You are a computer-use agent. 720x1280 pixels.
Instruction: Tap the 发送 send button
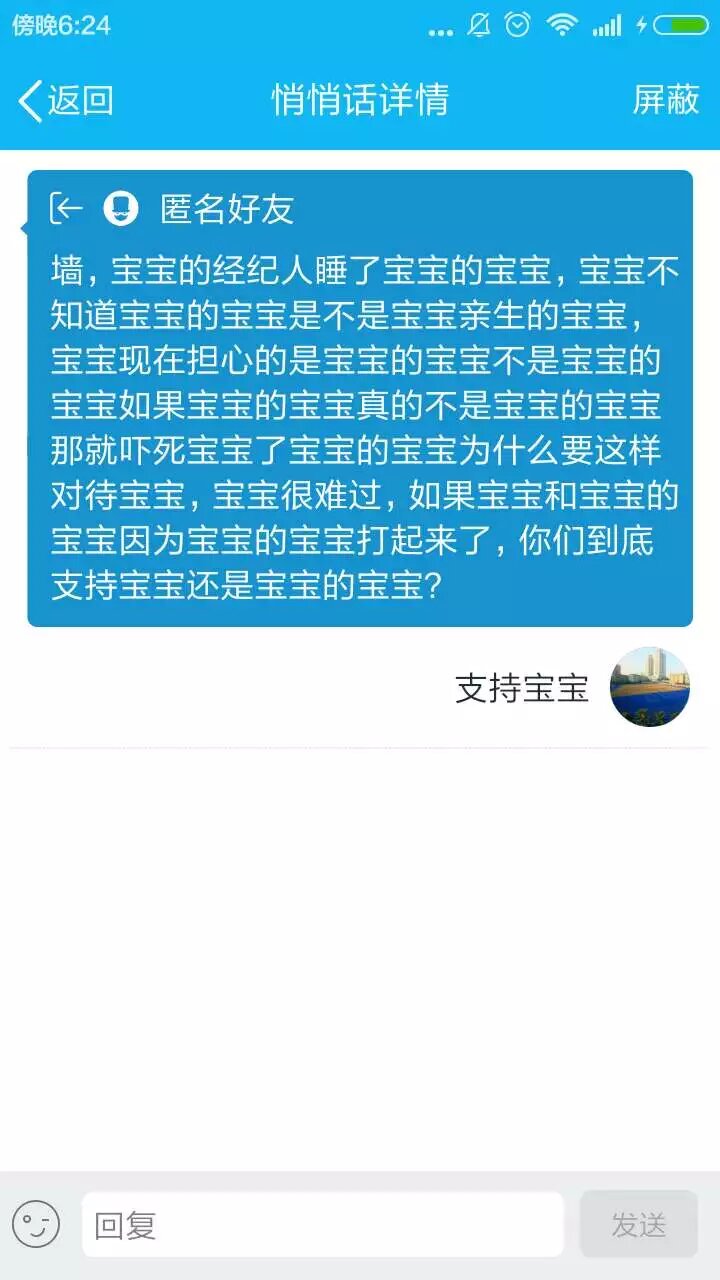pyautogui.click(x=638, y=1224)
